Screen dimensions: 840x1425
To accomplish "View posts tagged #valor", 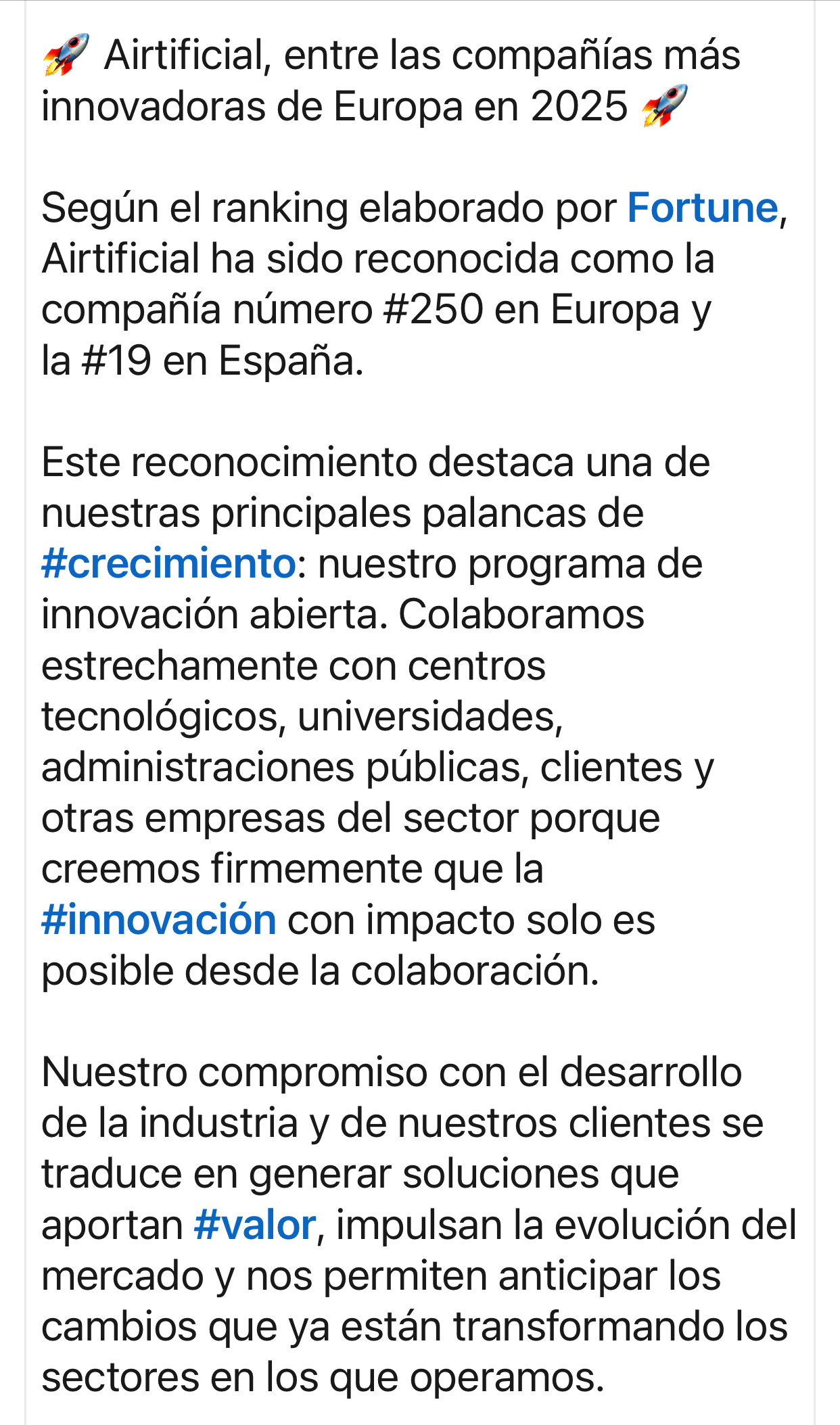I will pos(254,1225).
